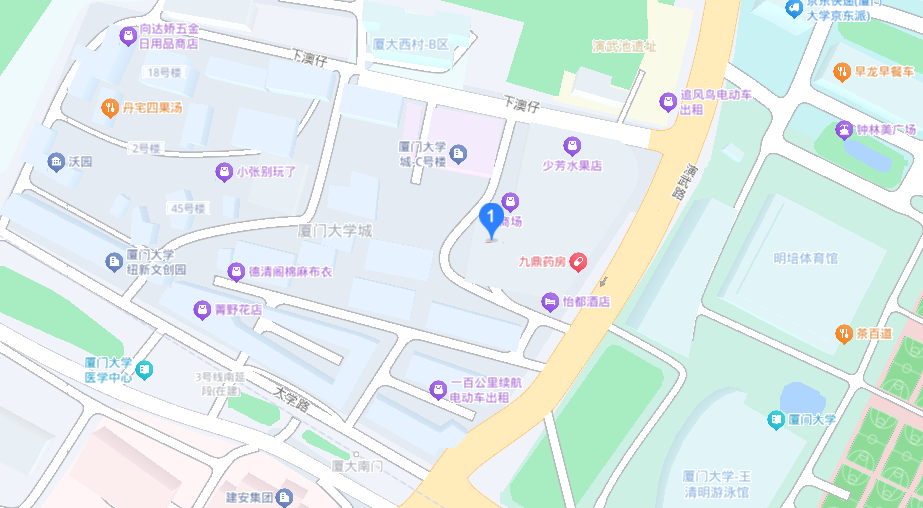This screenshot has height=508, width=923.
Task: Open the 一百公里续航电动车出租 marker
Action: click(x=437, y=390)
